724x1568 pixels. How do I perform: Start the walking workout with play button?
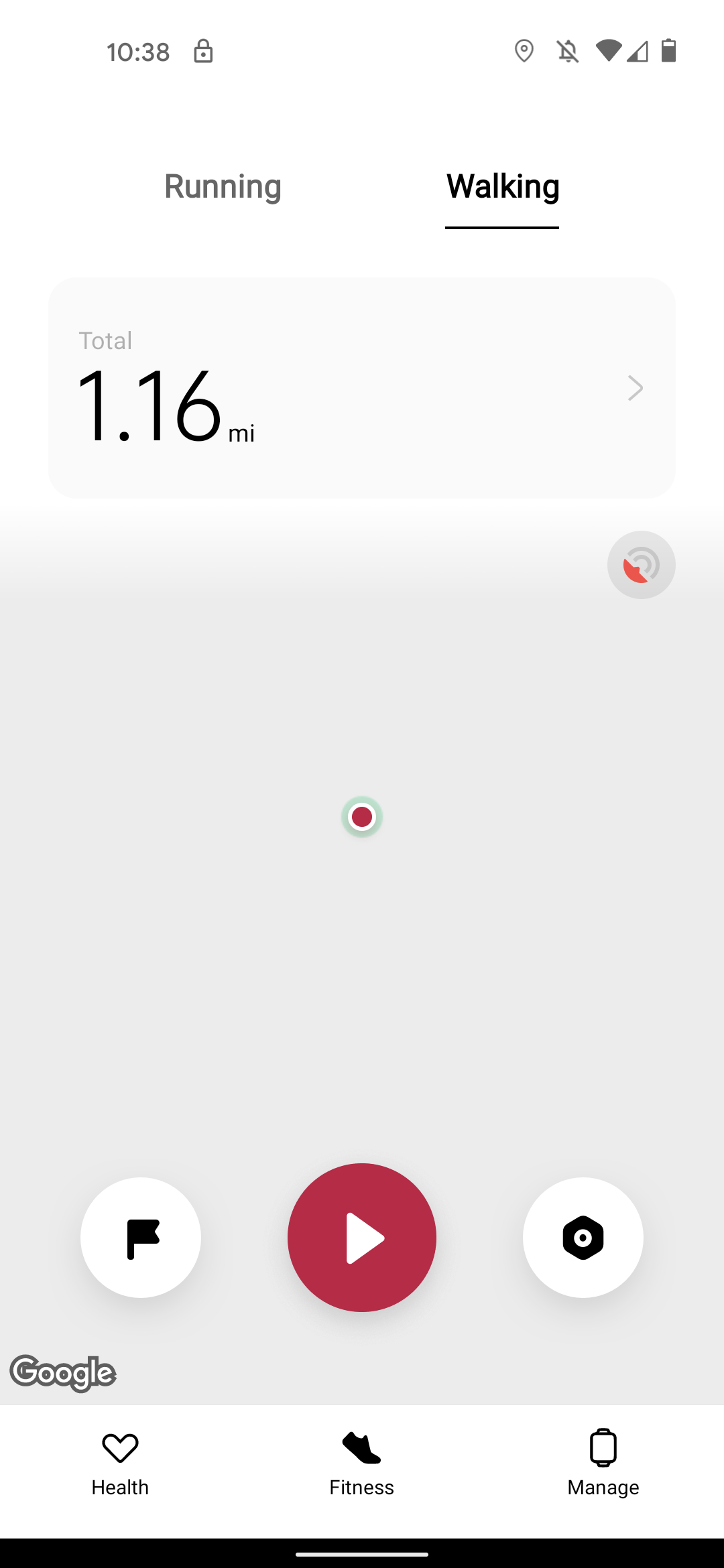click(362, 1238)
